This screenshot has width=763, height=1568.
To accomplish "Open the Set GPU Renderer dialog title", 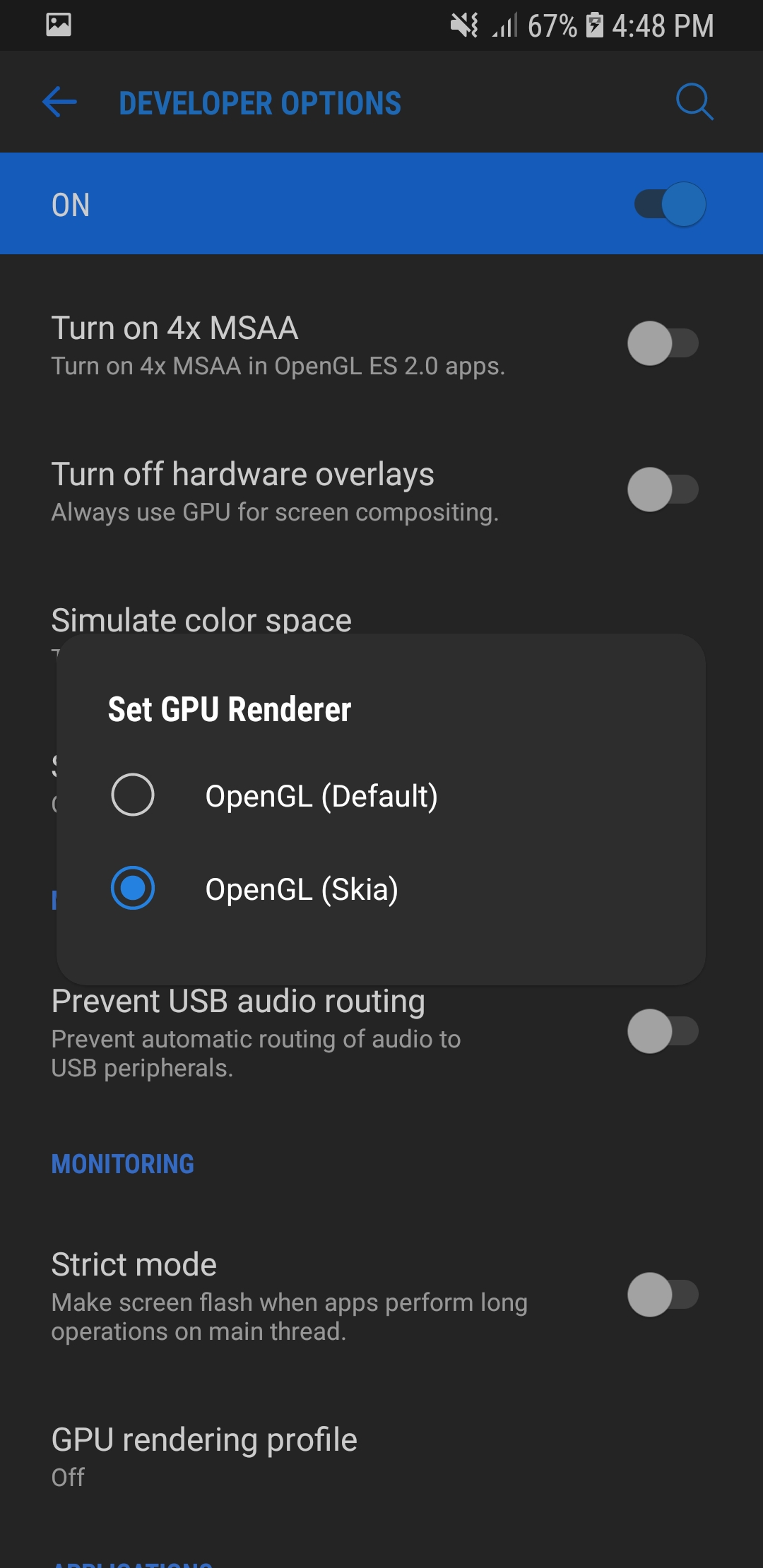I will [230, 710].
